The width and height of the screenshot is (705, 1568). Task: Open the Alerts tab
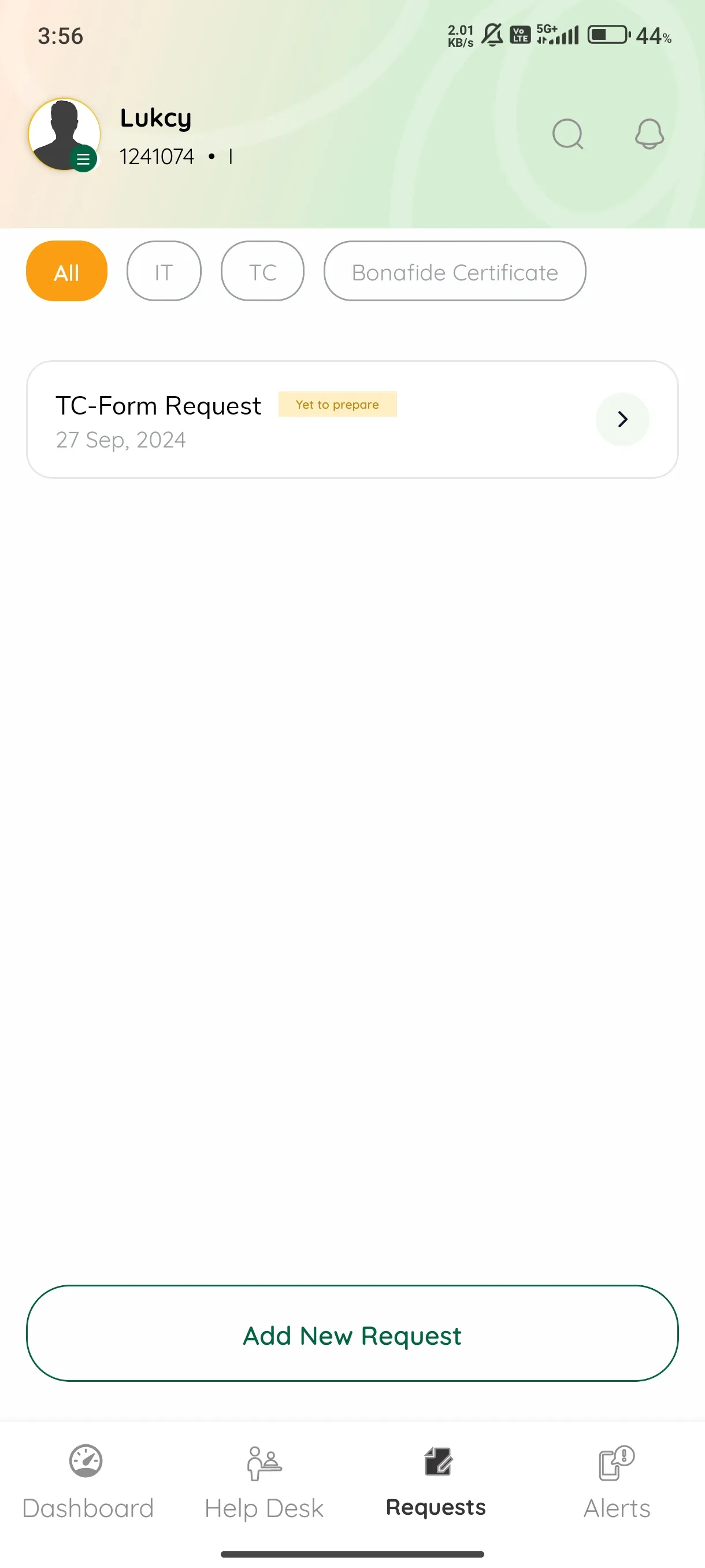click(x=616, y=1482)
